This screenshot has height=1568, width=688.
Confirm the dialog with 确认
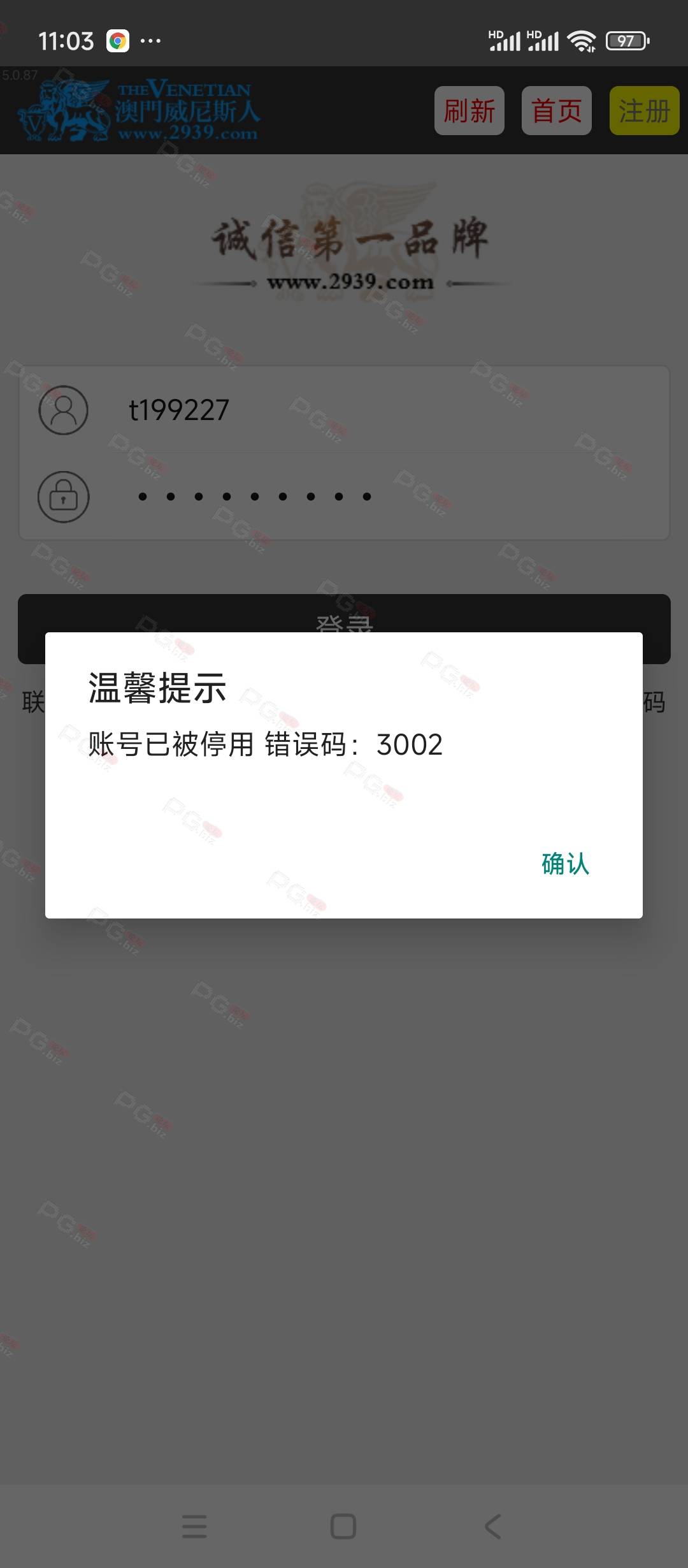(565, 864)
